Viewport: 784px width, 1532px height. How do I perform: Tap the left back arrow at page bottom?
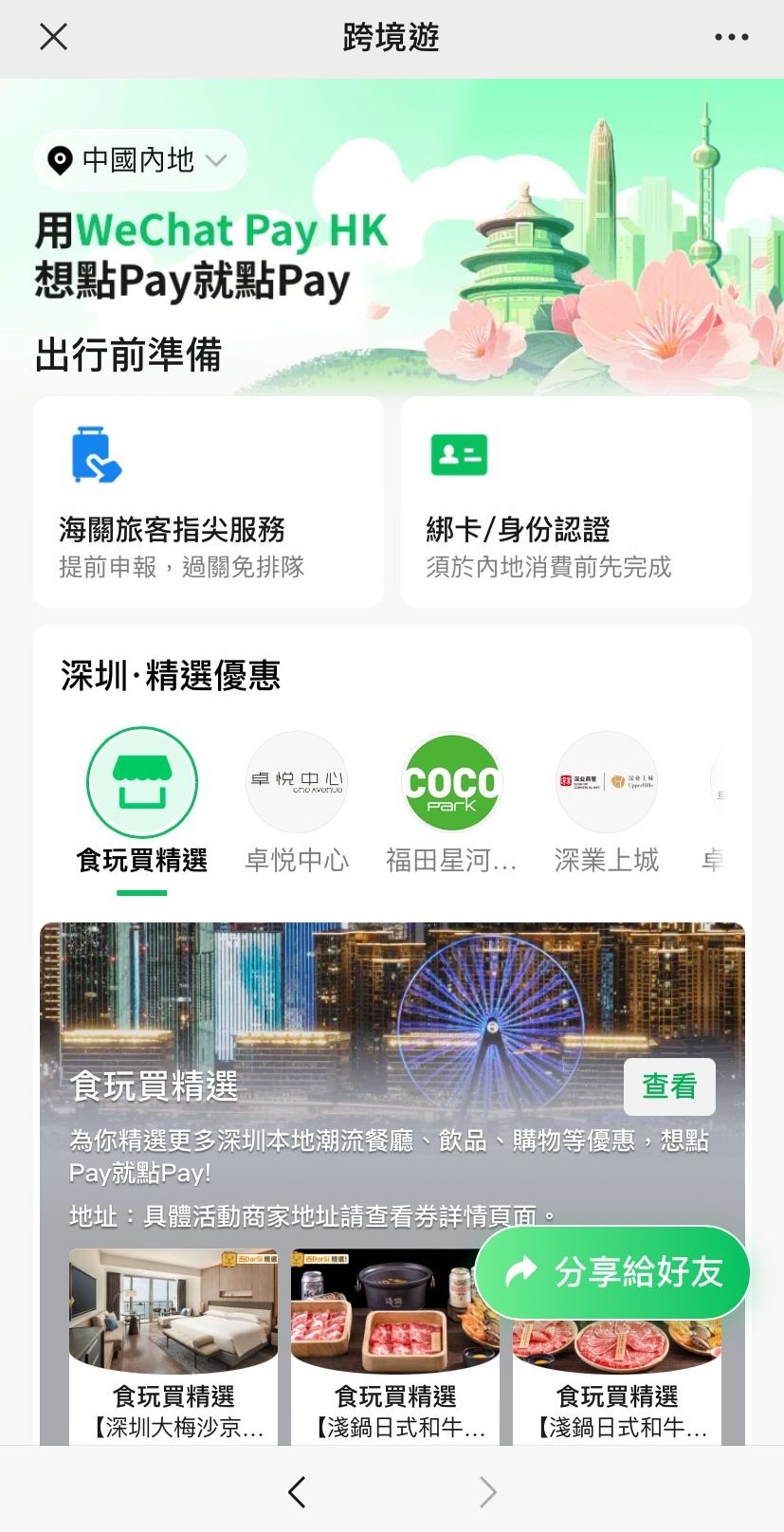coord(296,1491)
